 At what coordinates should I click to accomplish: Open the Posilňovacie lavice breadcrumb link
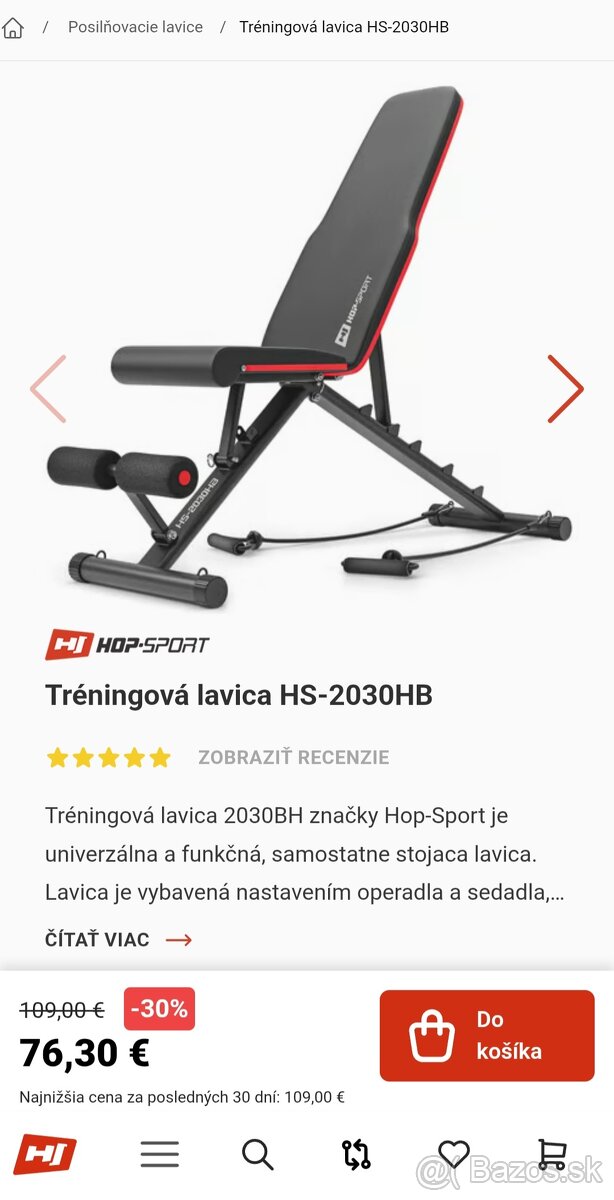[135, 27]
